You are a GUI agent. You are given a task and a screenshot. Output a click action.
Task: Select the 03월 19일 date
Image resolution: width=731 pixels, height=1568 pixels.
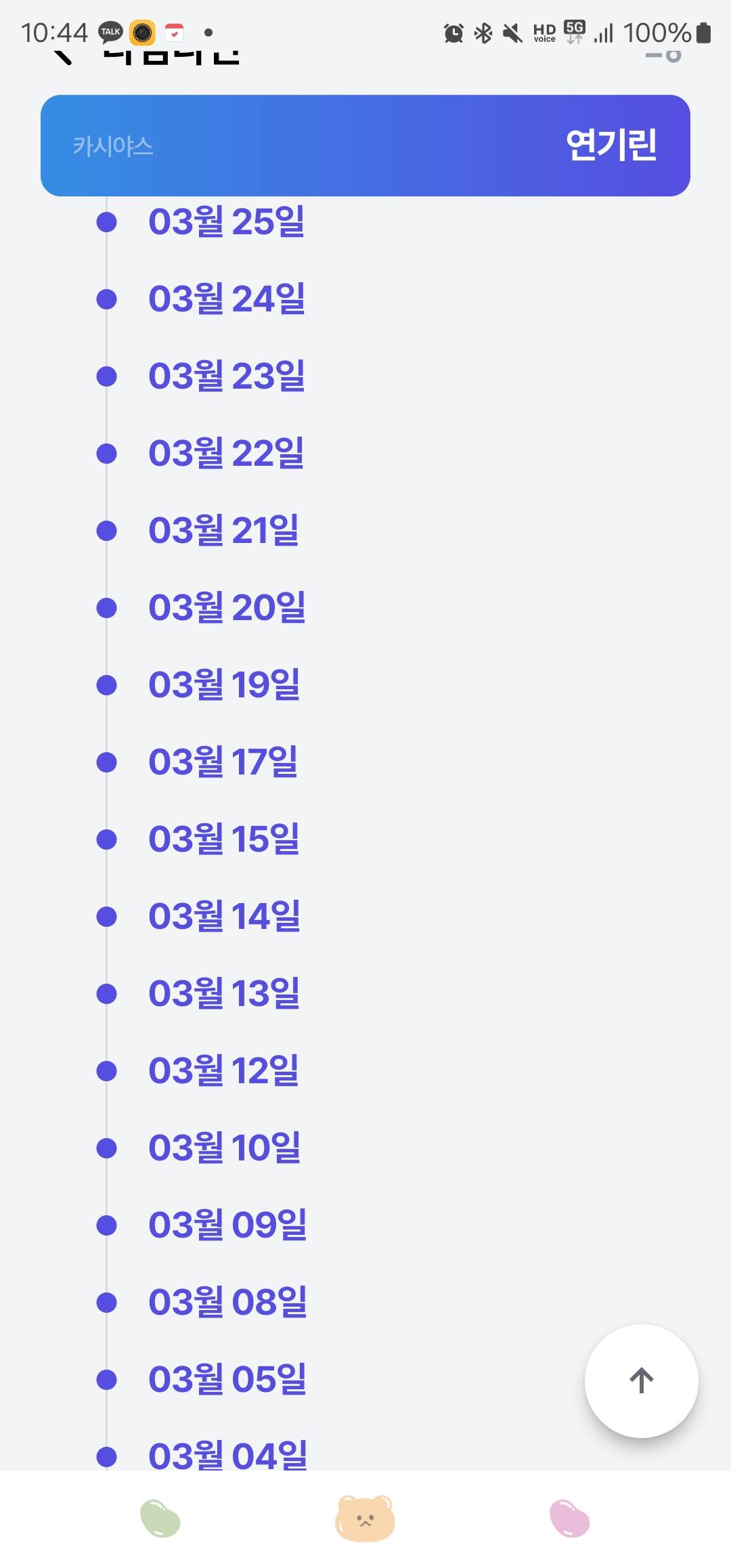click(225, 685)
